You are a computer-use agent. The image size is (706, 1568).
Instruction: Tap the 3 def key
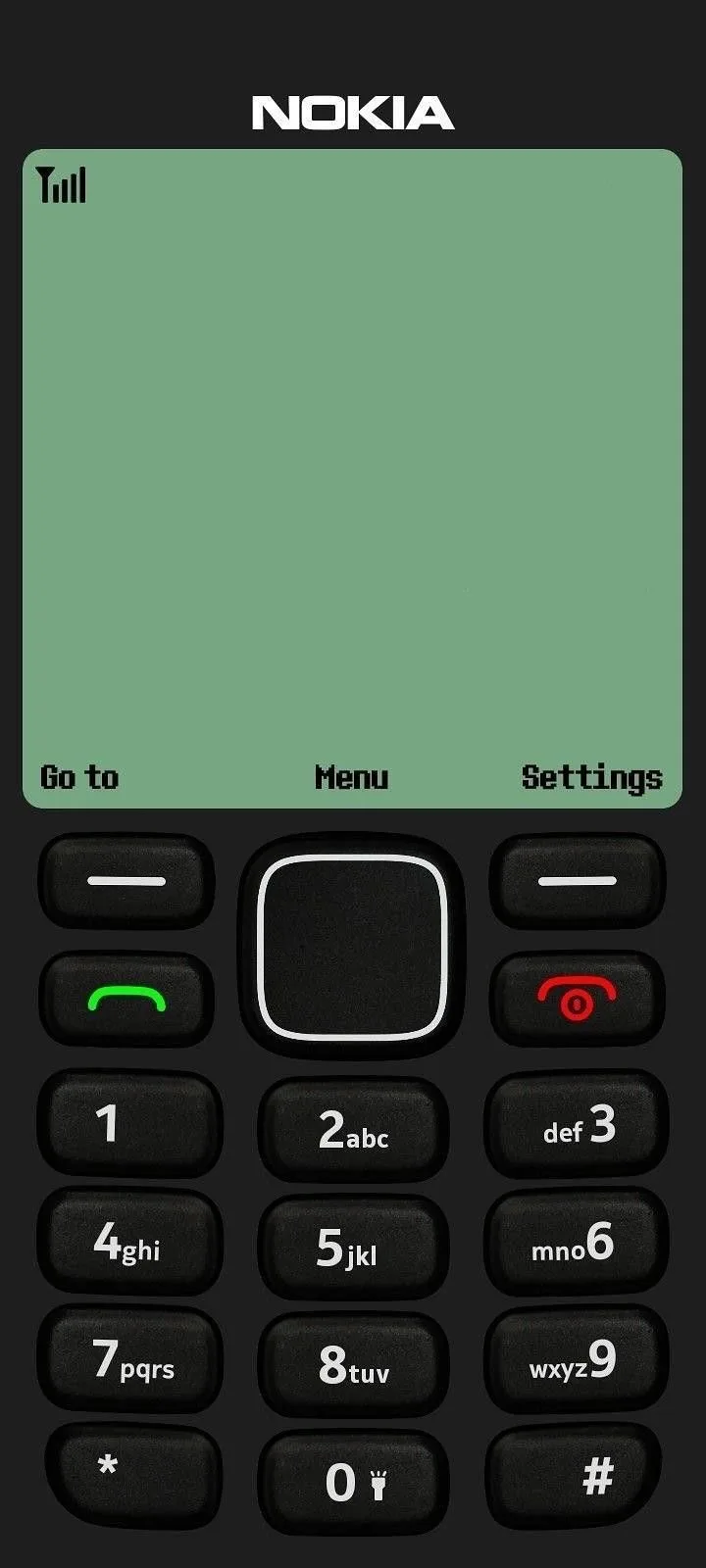578,1124
